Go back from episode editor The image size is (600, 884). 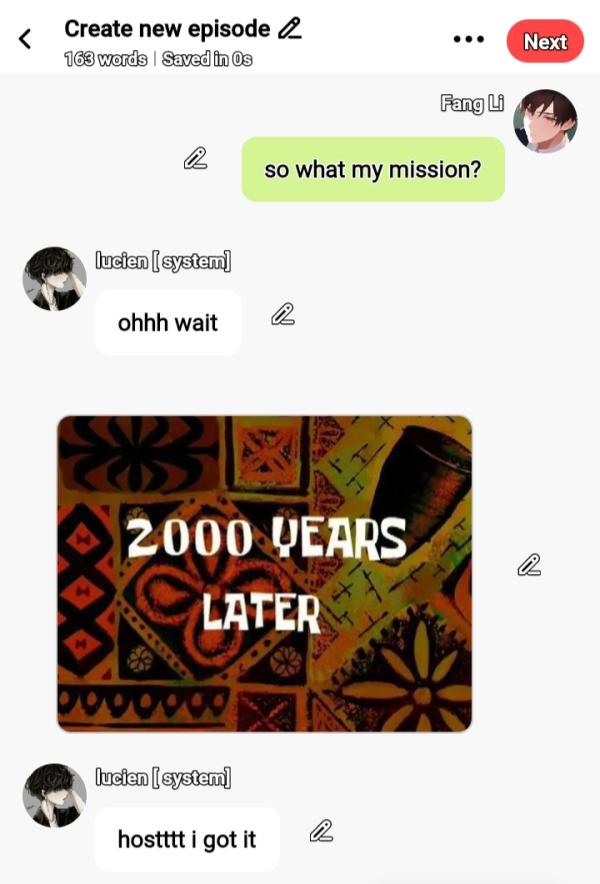[x=25, y=39]
